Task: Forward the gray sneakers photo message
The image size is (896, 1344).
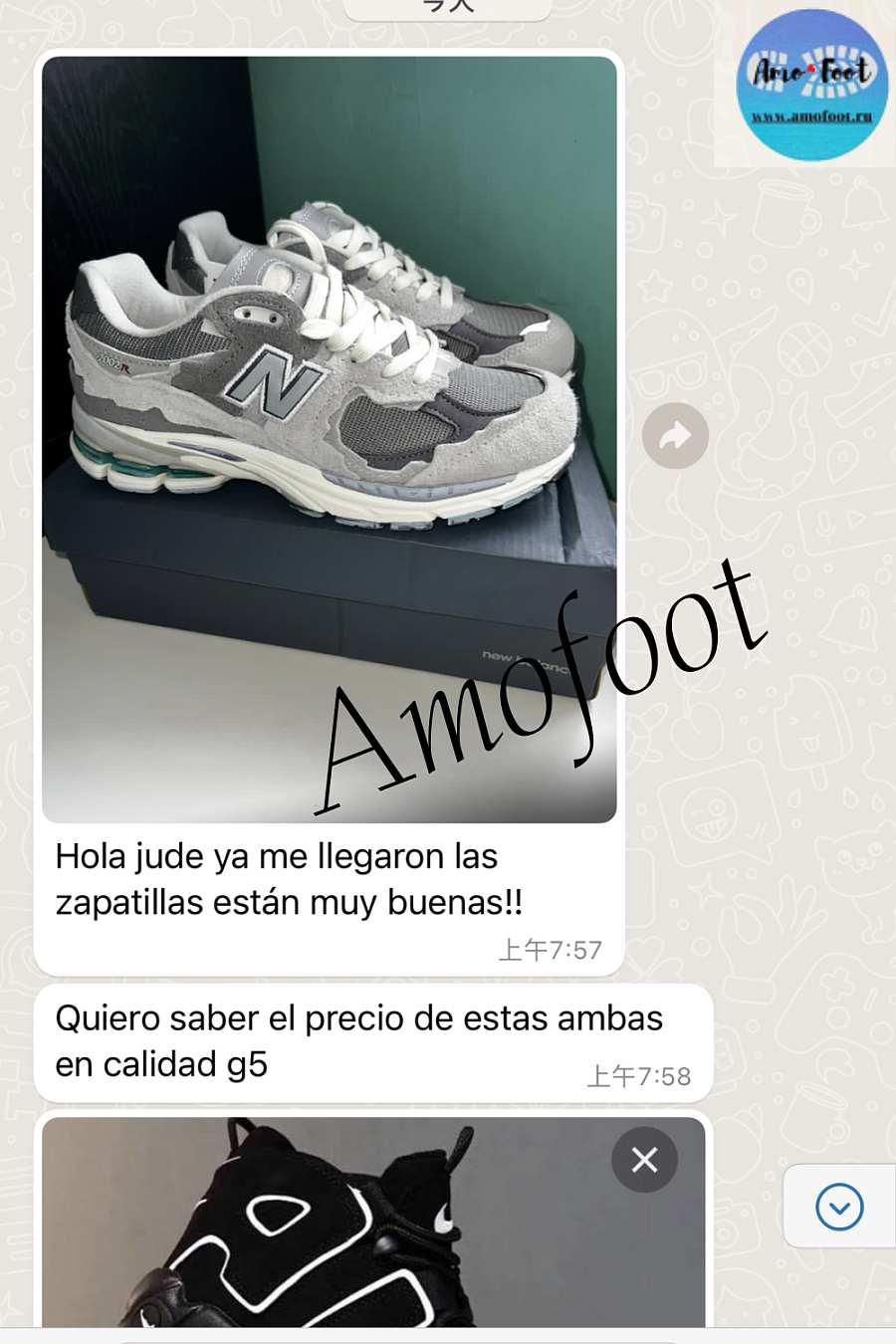Action: point(675,436)
